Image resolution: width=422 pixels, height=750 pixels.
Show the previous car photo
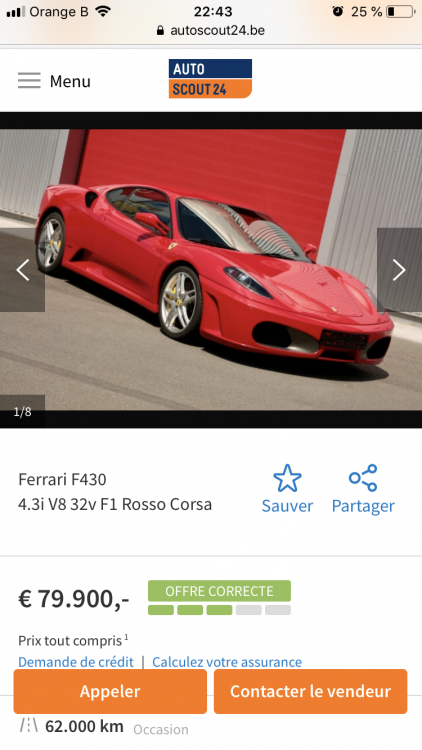click(22, 270)
